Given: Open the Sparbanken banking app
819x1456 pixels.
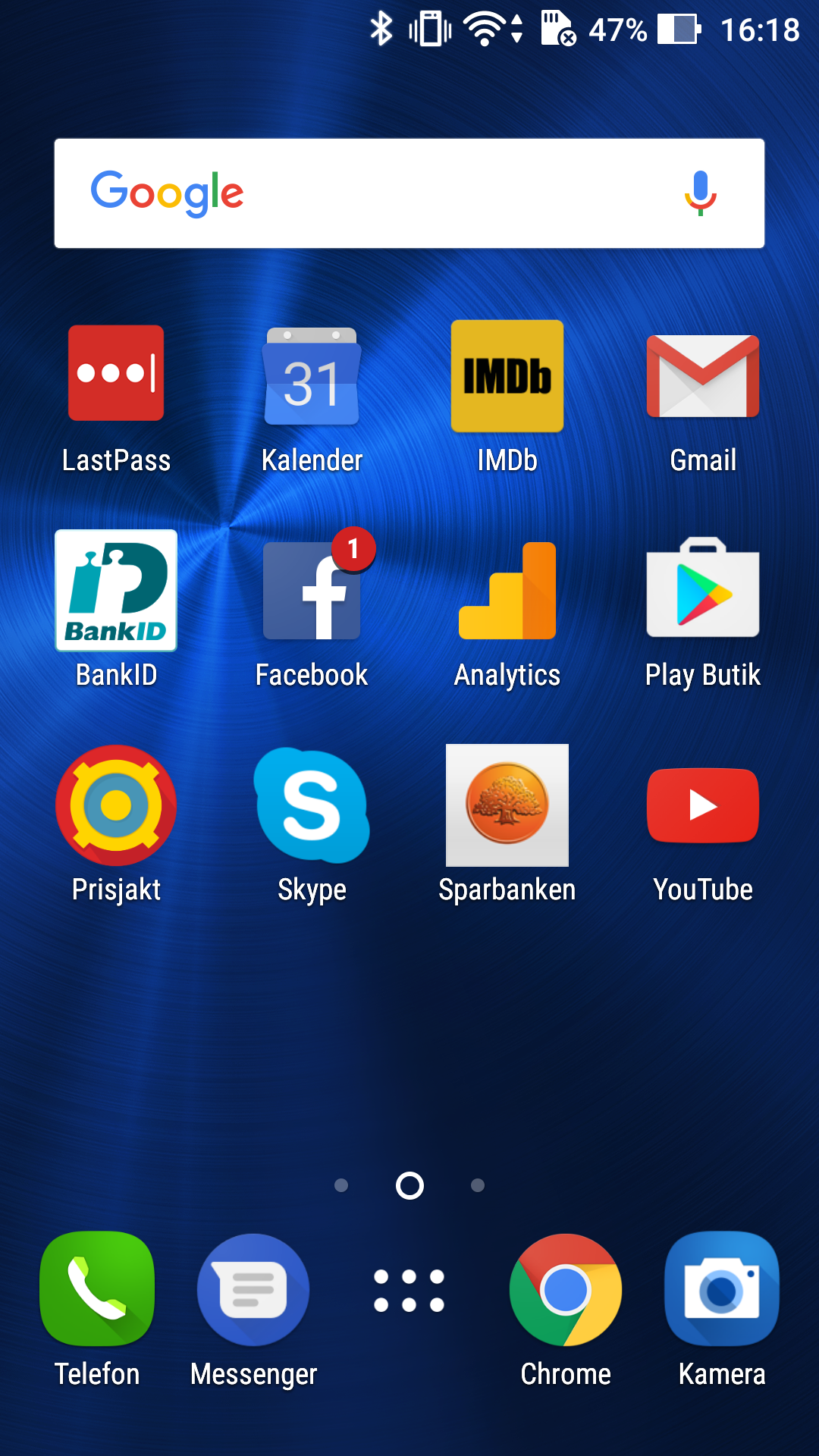Looking at the screenshot, I should [x=507, y=805].
